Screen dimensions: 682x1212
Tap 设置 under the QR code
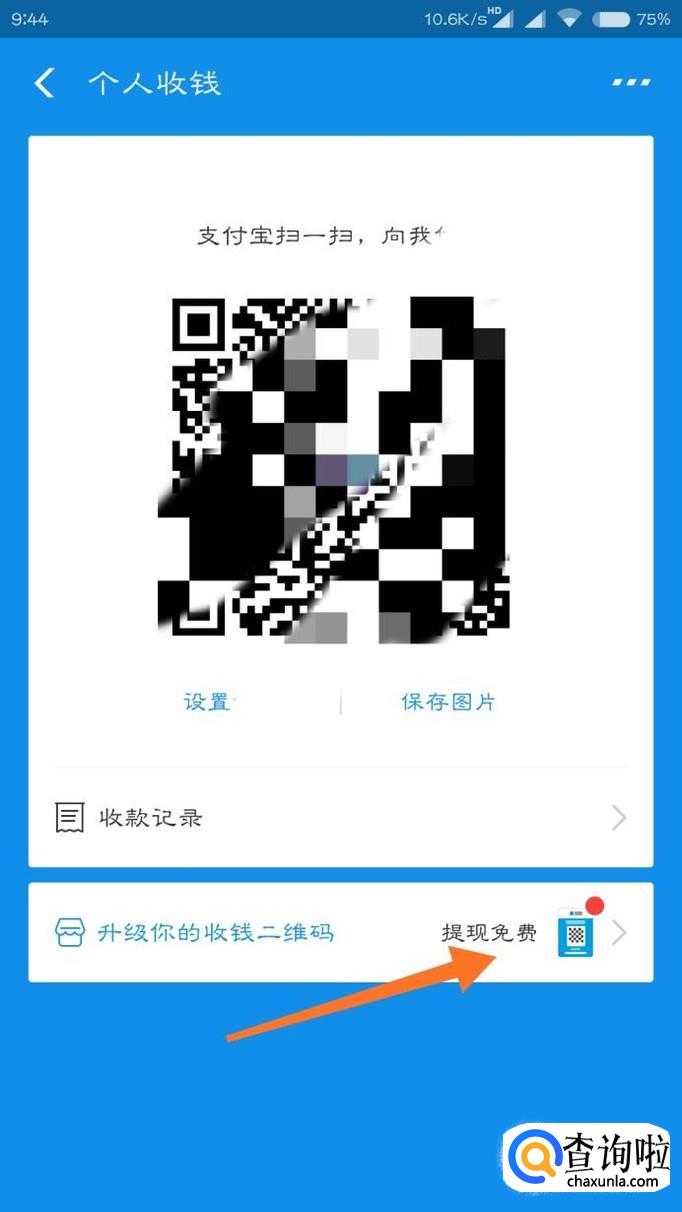click(x=207, y=702)
